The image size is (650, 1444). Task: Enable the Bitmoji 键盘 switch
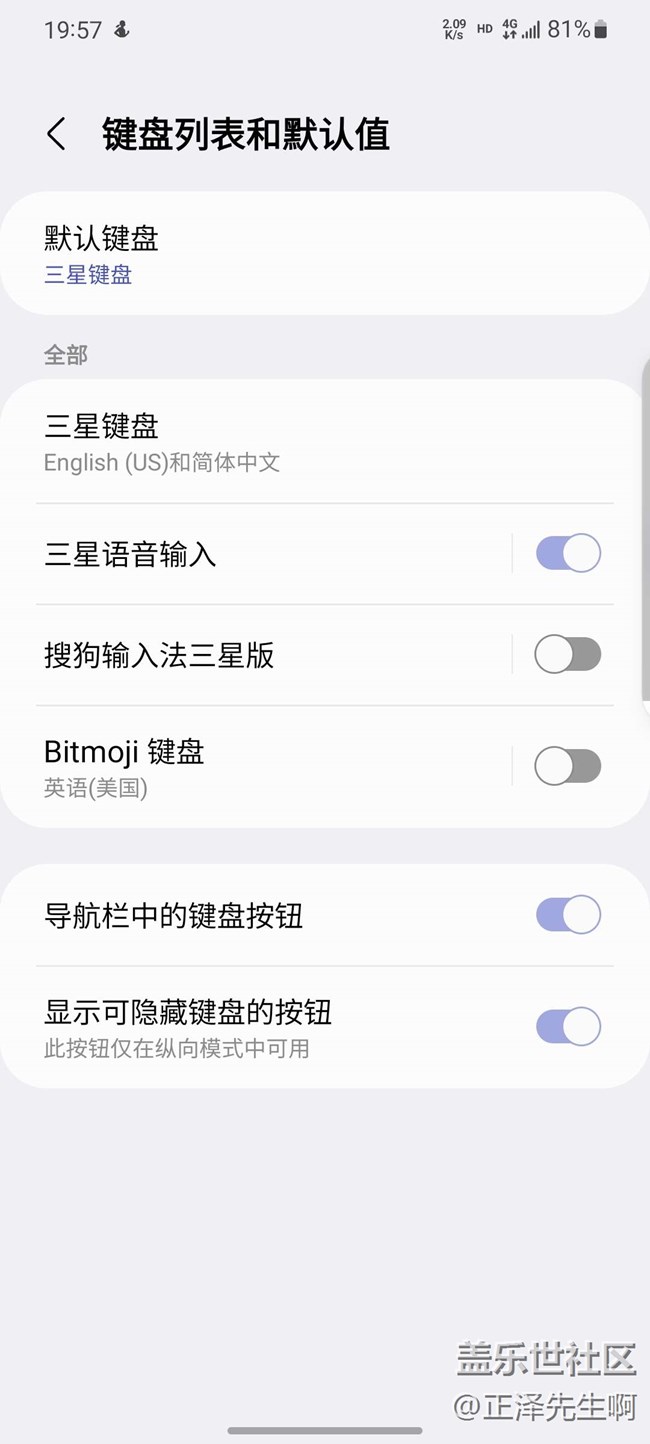click(568, 767)
